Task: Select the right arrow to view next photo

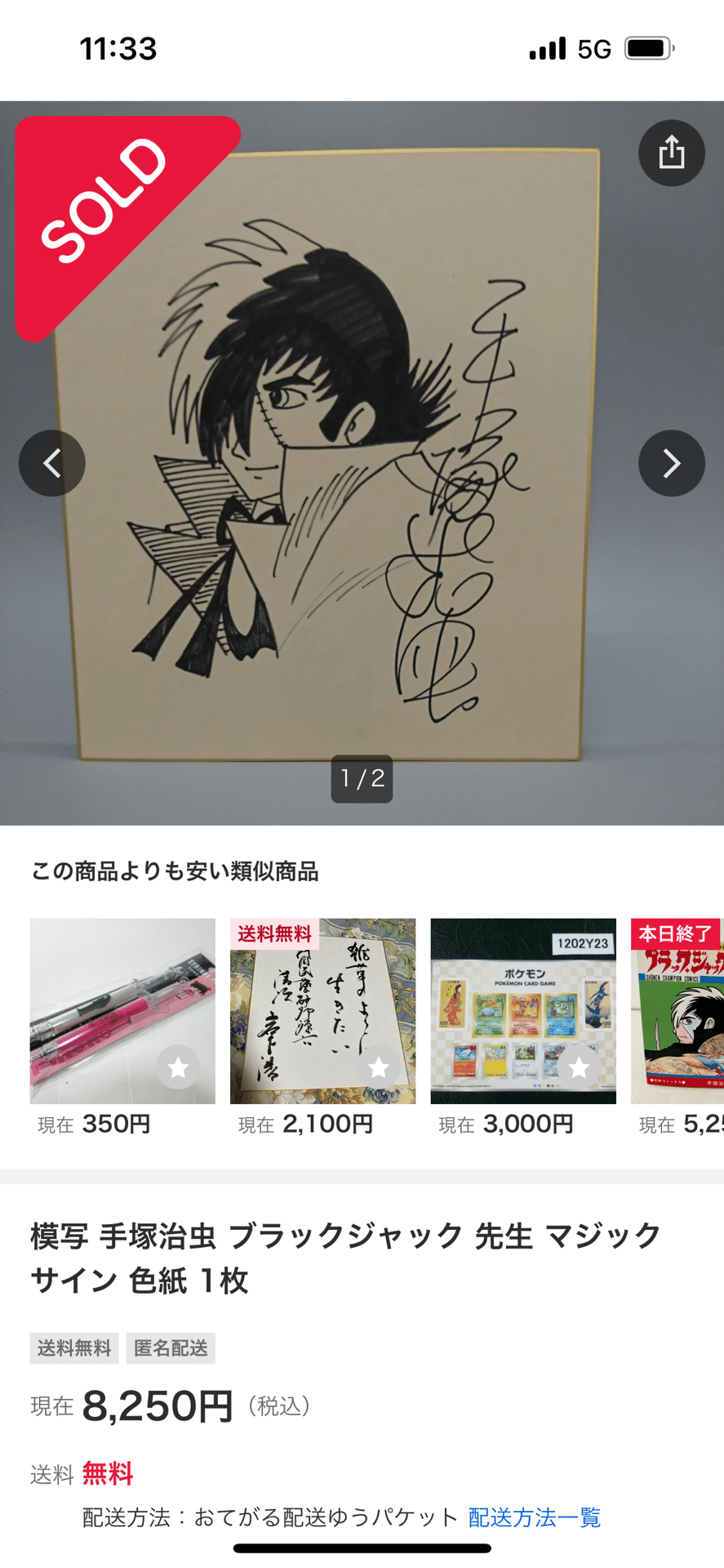Action: coord(671,463)
